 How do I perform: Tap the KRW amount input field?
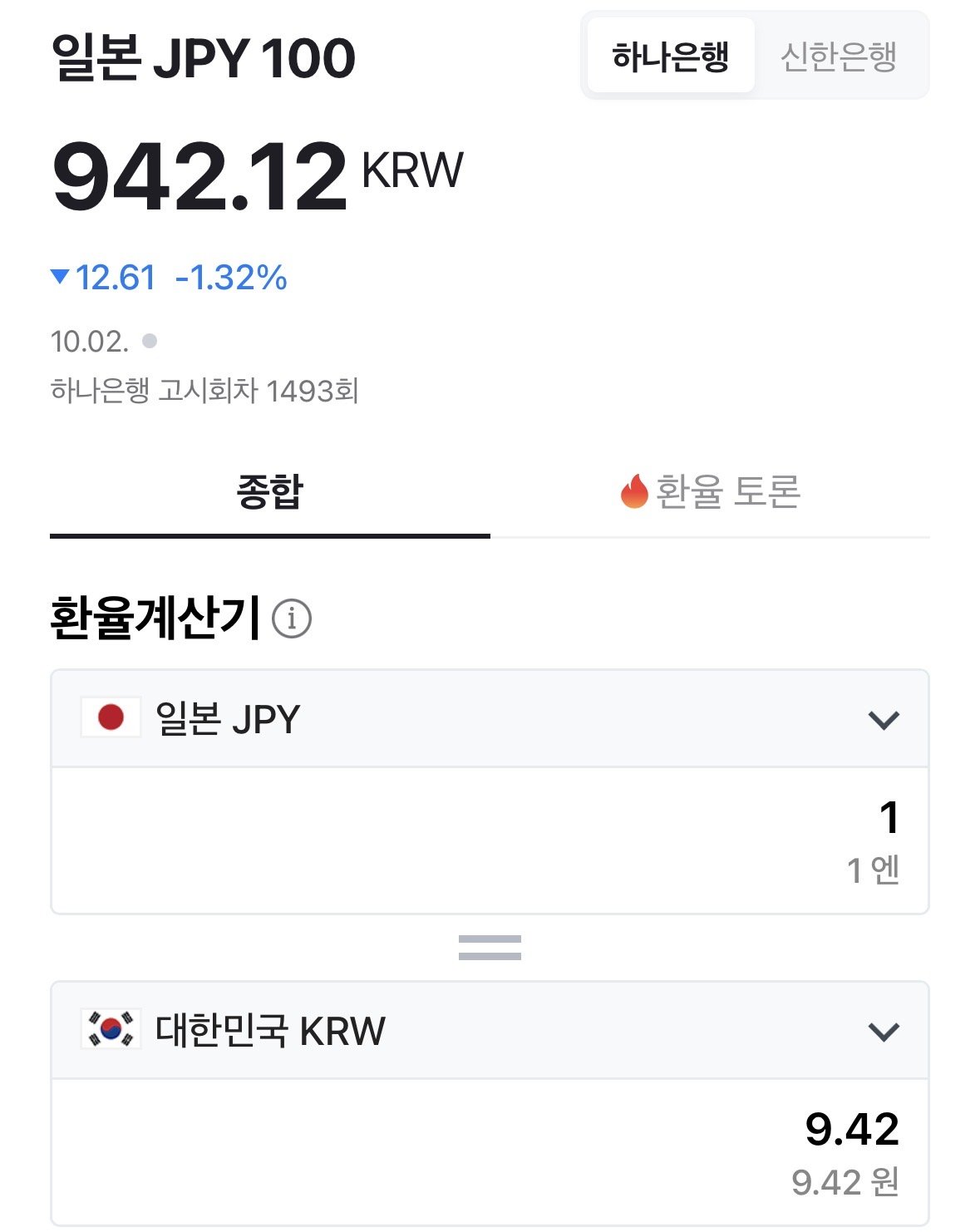pyautogui.click(x=490, y=1151)
